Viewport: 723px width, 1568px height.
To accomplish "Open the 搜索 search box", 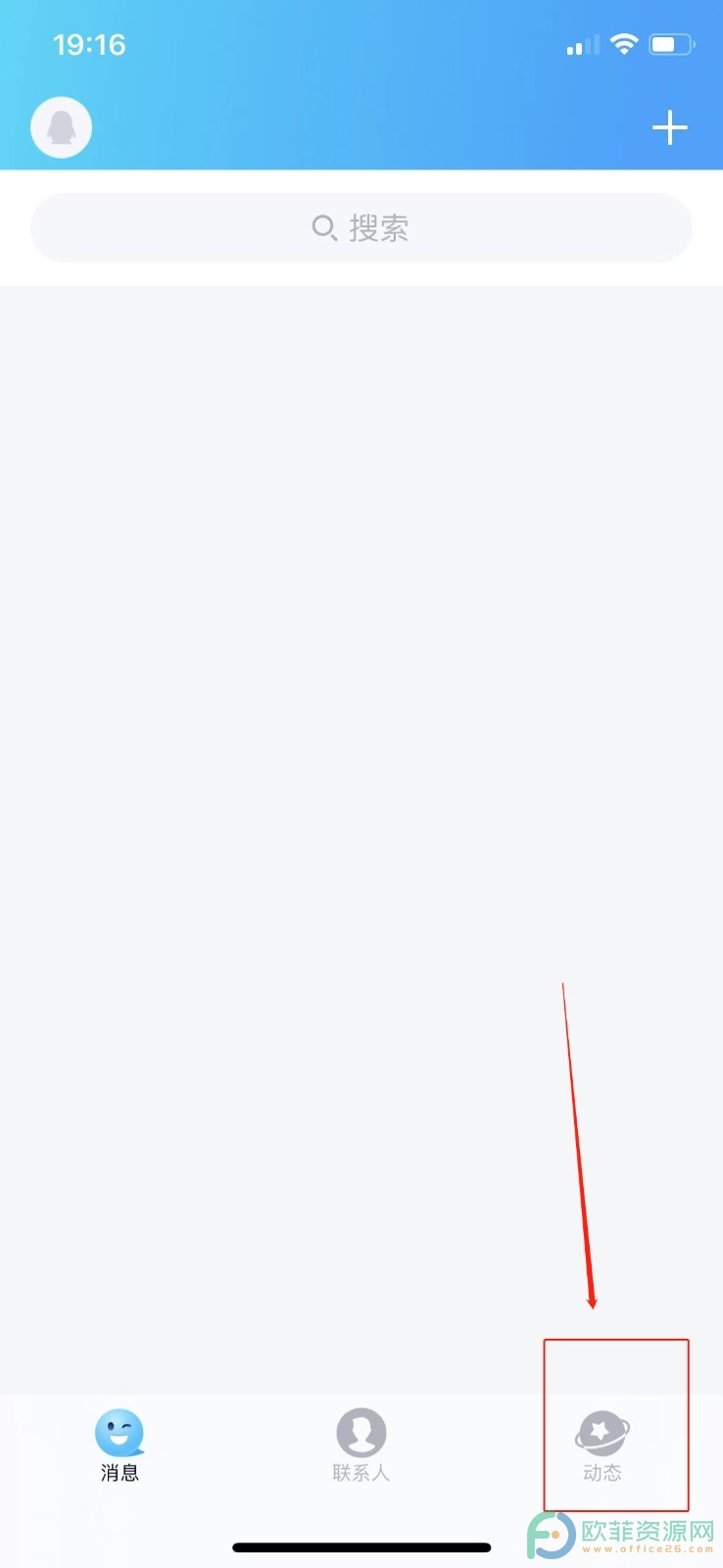I will click(x=361, y=228).
